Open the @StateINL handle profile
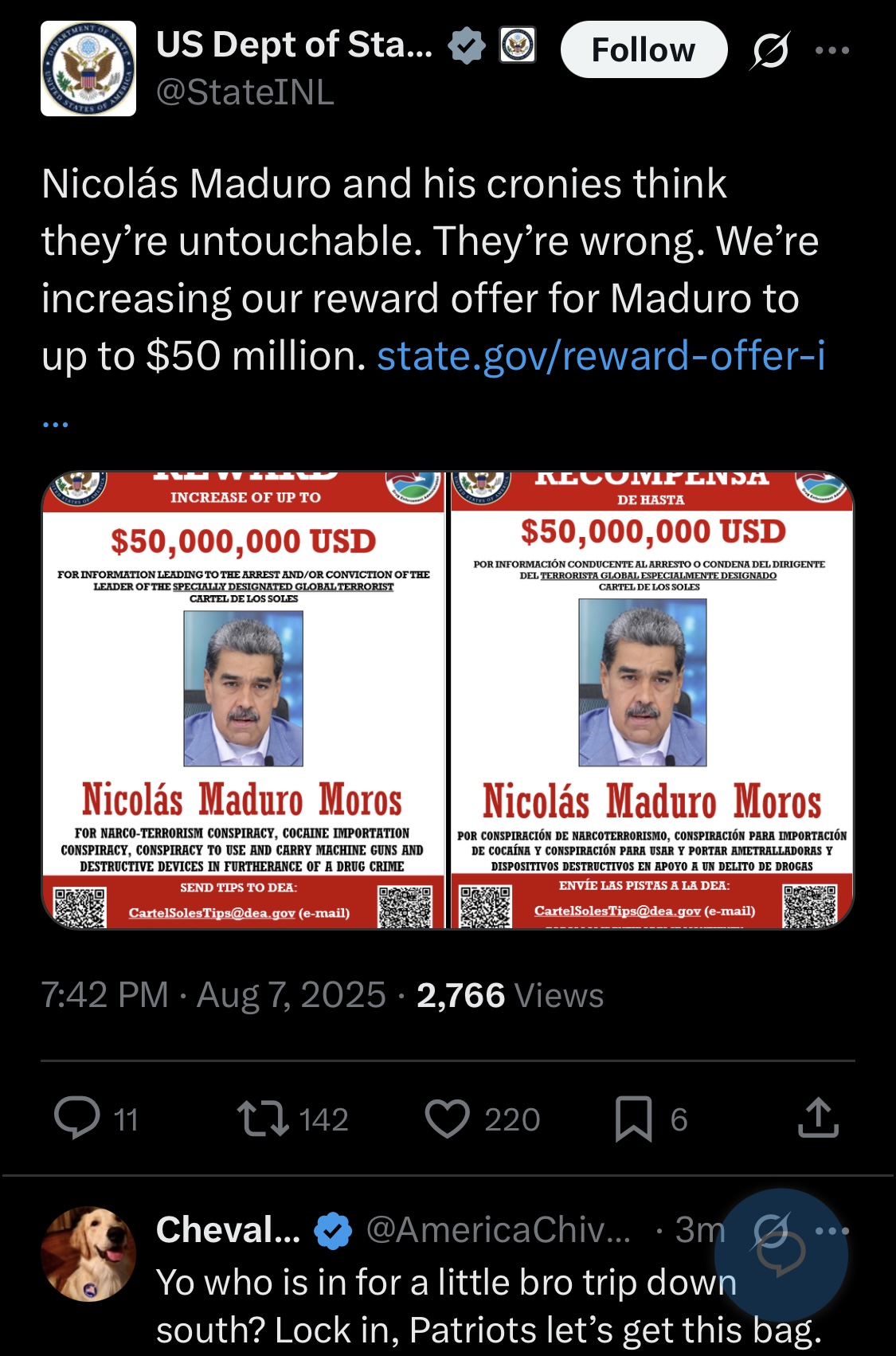The width and height of the screenshot is (896, 1356). (x=245, y=92)
